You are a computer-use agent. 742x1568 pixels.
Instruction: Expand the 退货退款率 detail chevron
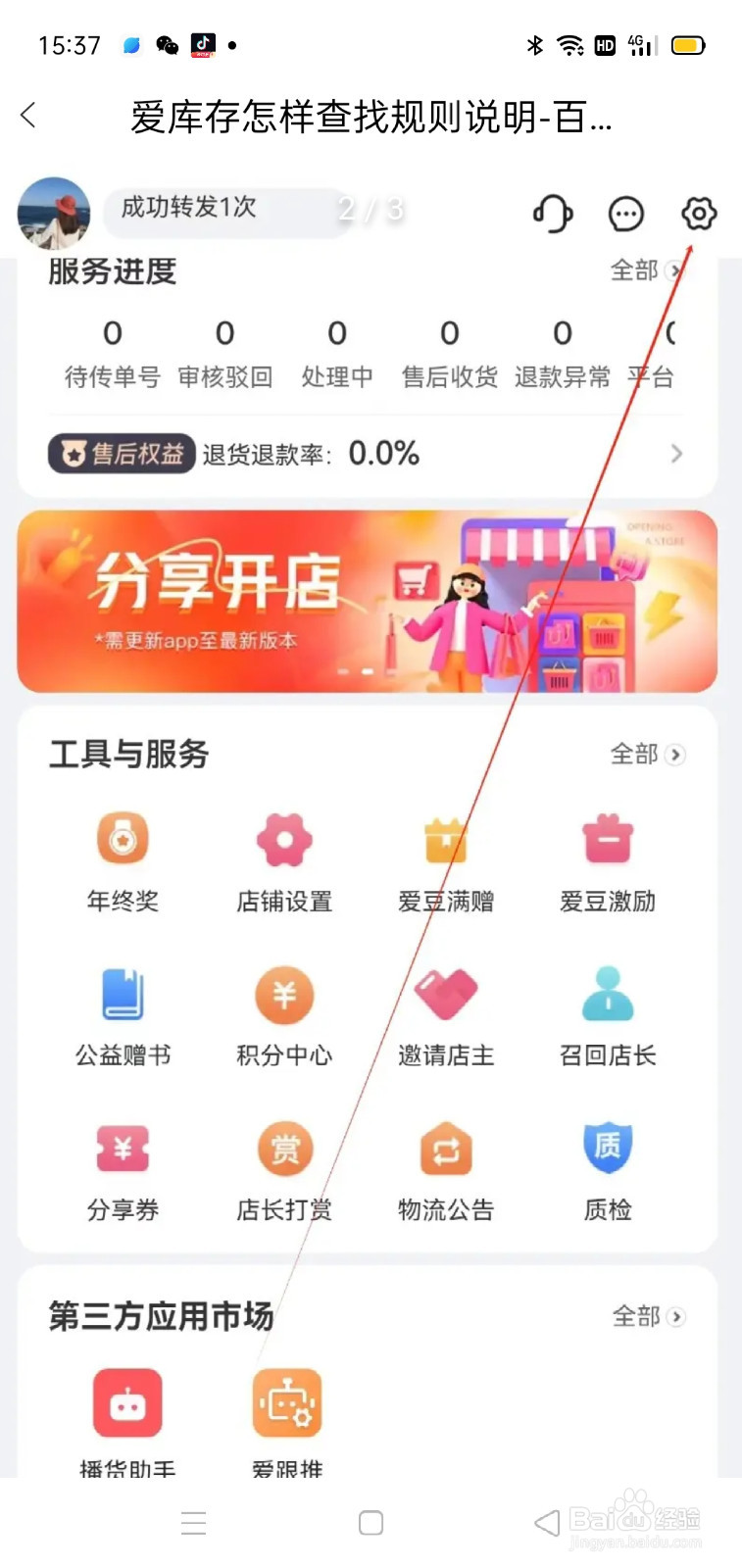click(676, 453)
